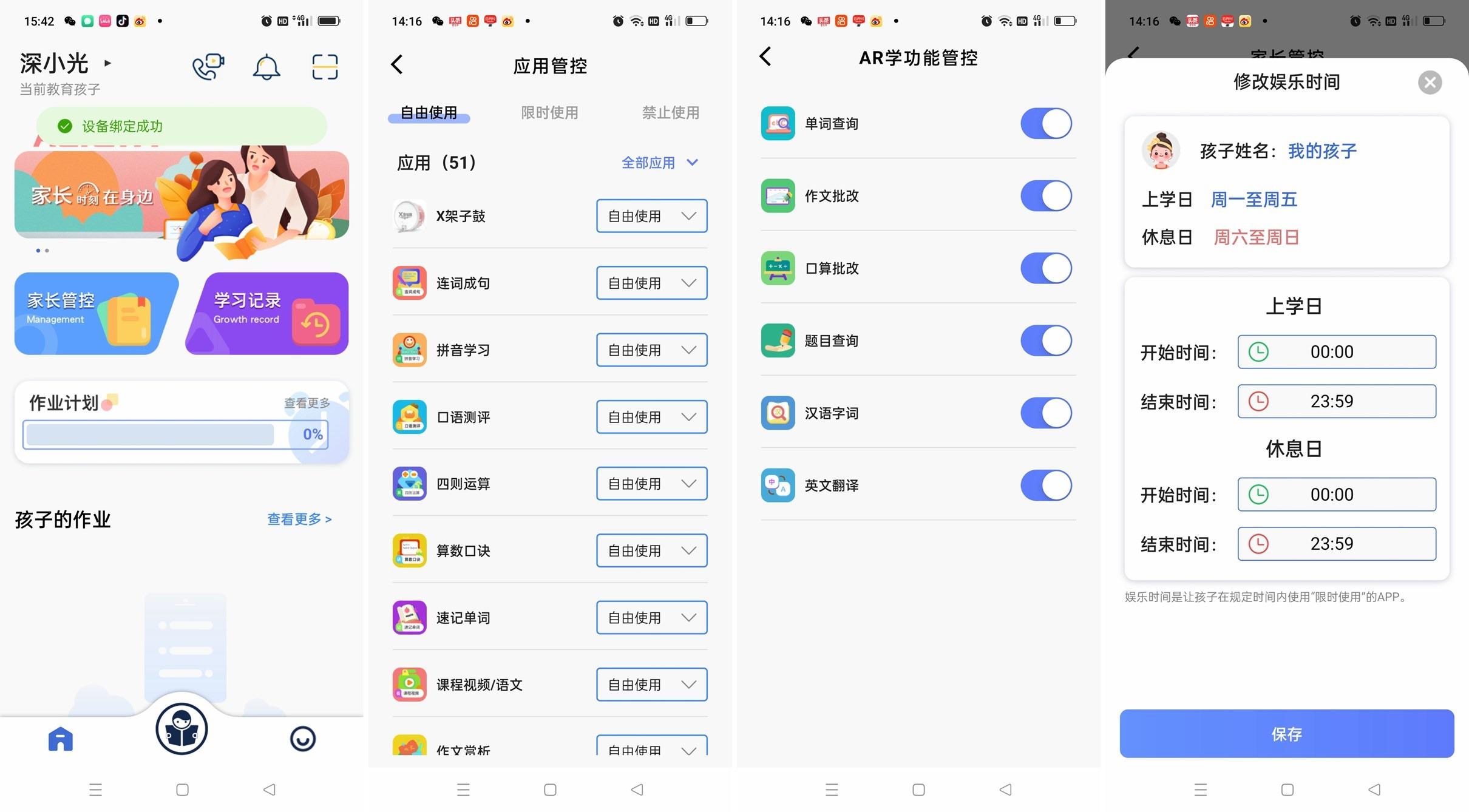The image size is (1469, 812).
Task: Change the usage mode for 拼音学习
Action: pos(651,350)
